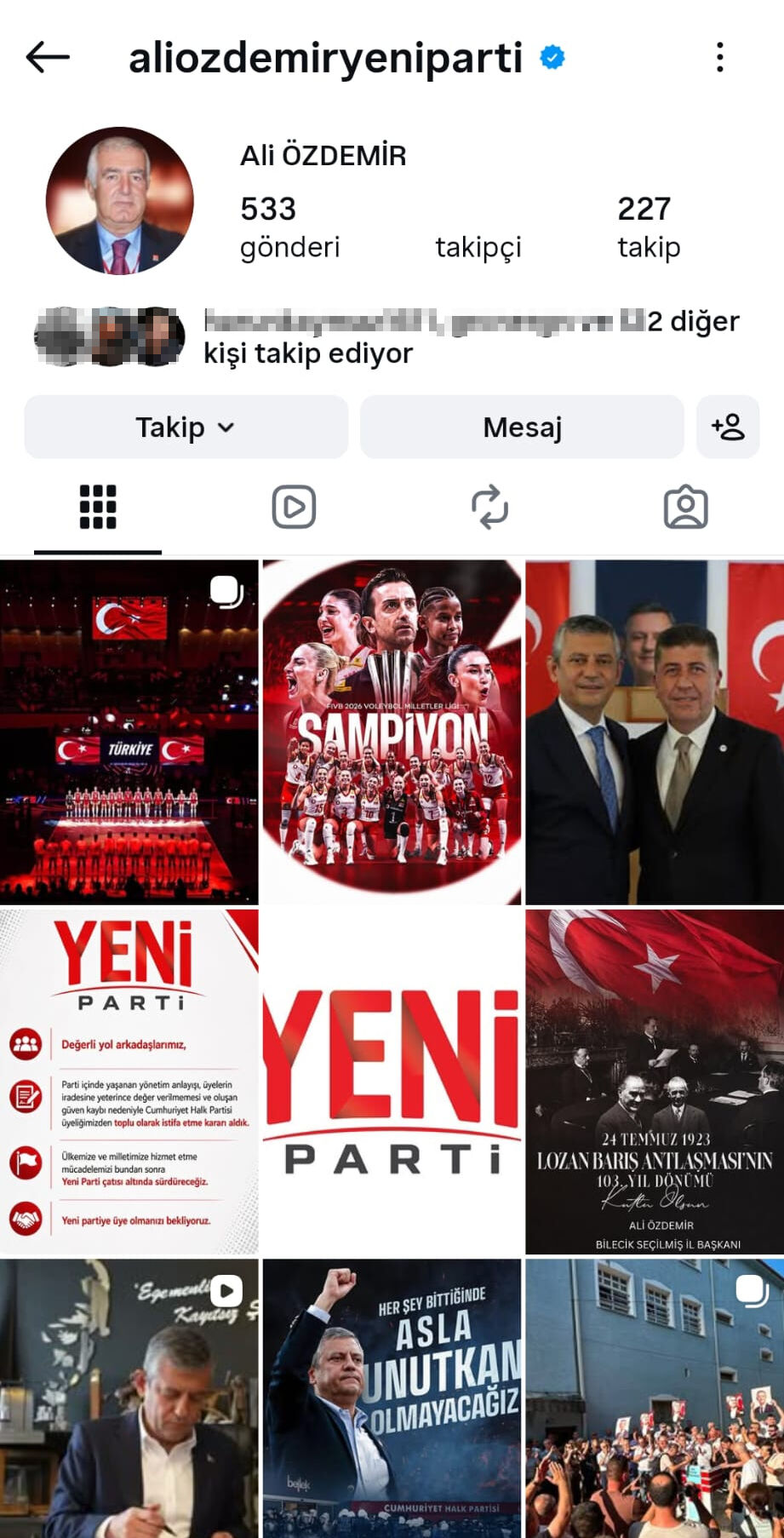Switch to the Reels tab
Viewport: 784px width, 1538px height.
pos(294,508)
